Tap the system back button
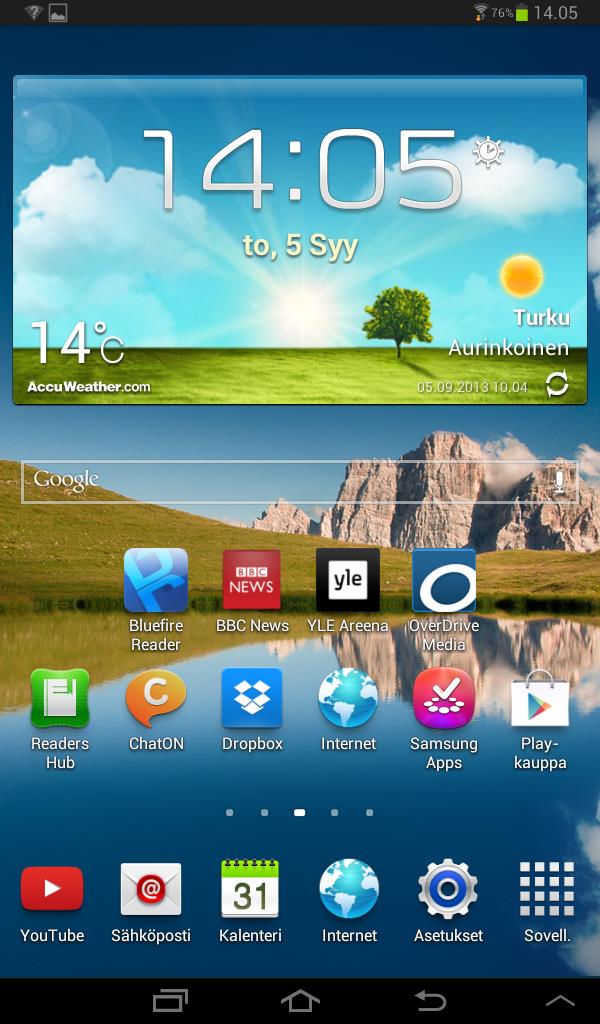 click(x=430, y=1000)
